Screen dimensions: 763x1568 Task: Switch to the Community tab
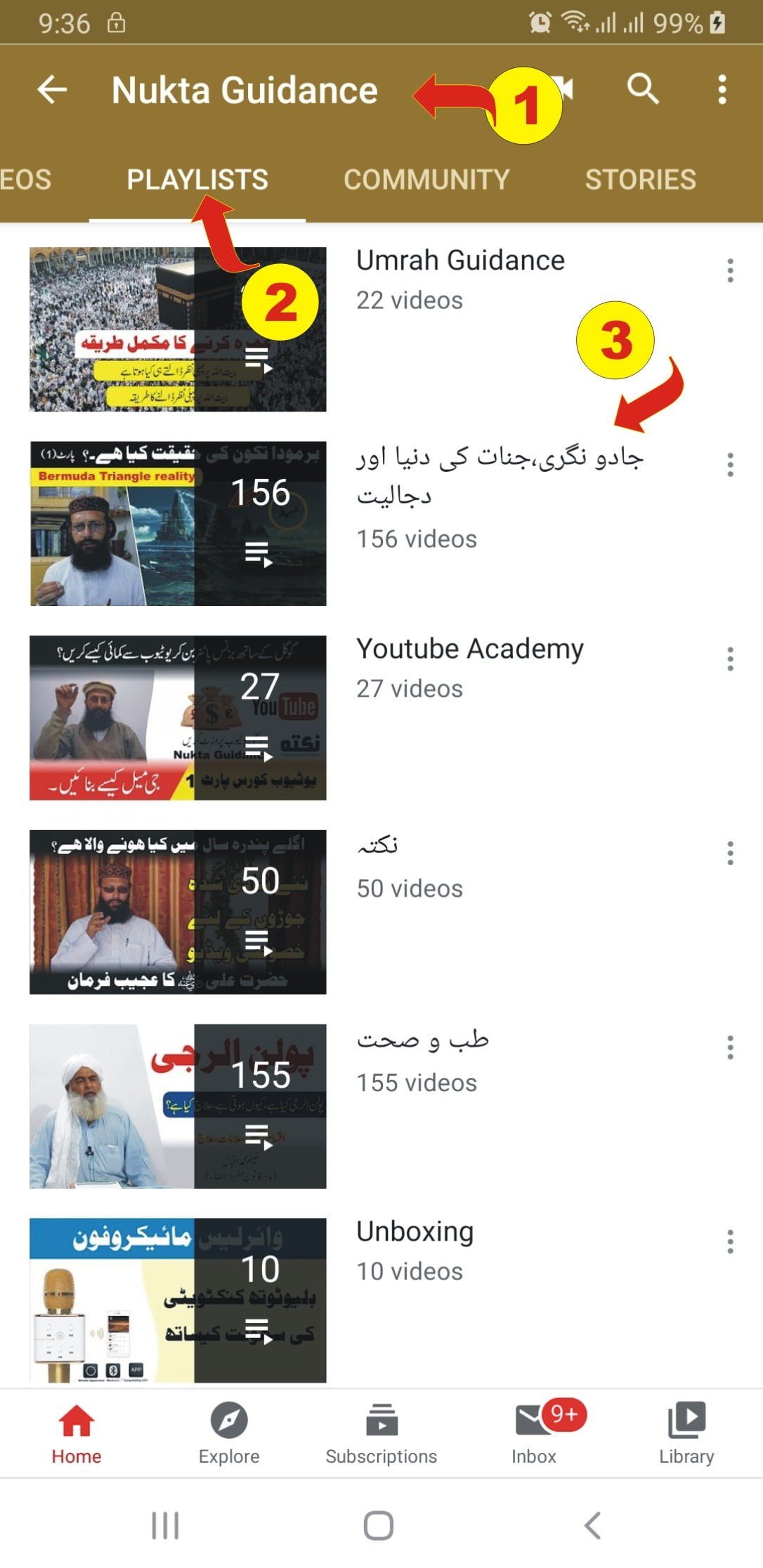pos(426,180)
